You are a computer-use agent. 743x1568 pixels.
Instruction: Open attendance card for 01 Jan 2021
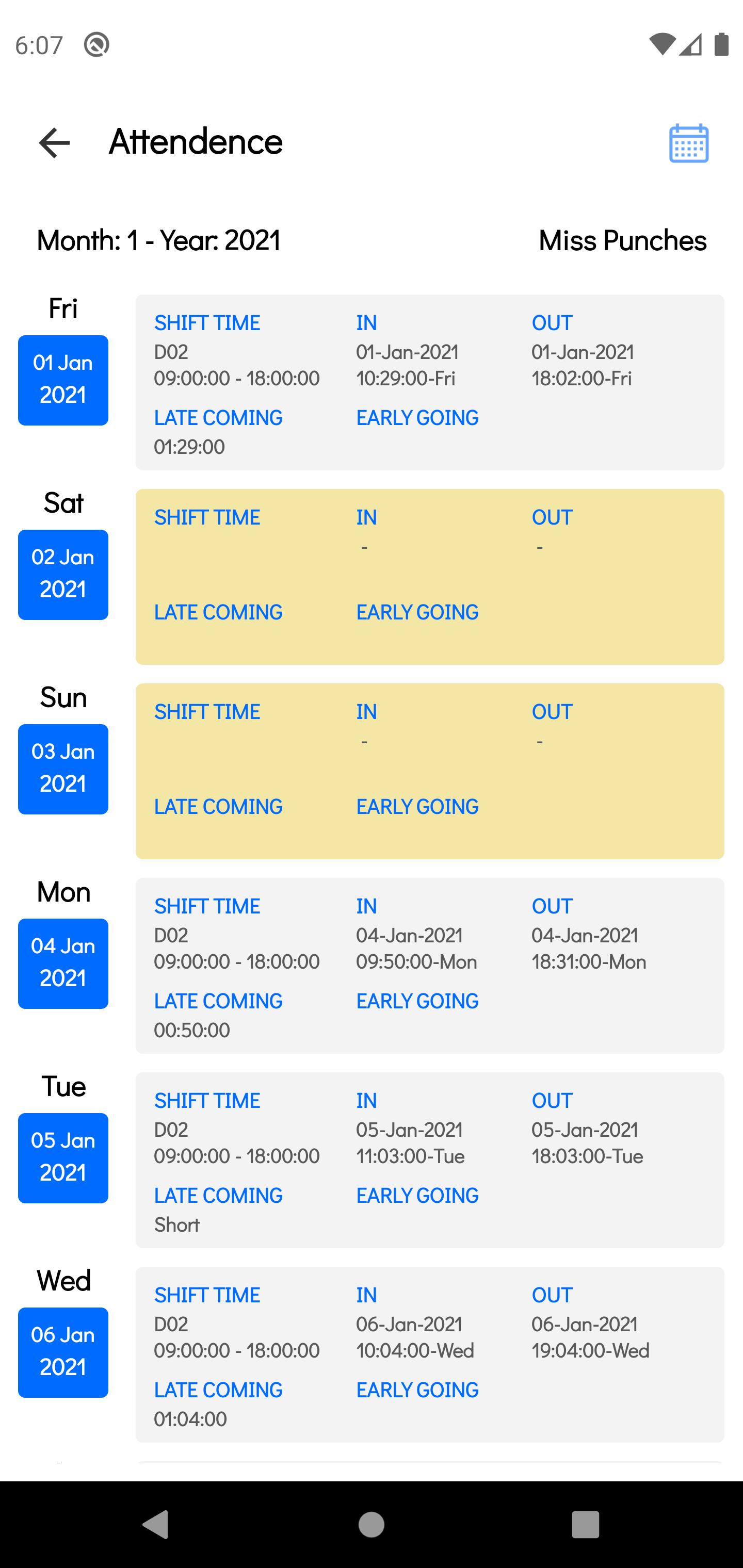point(429,382)
